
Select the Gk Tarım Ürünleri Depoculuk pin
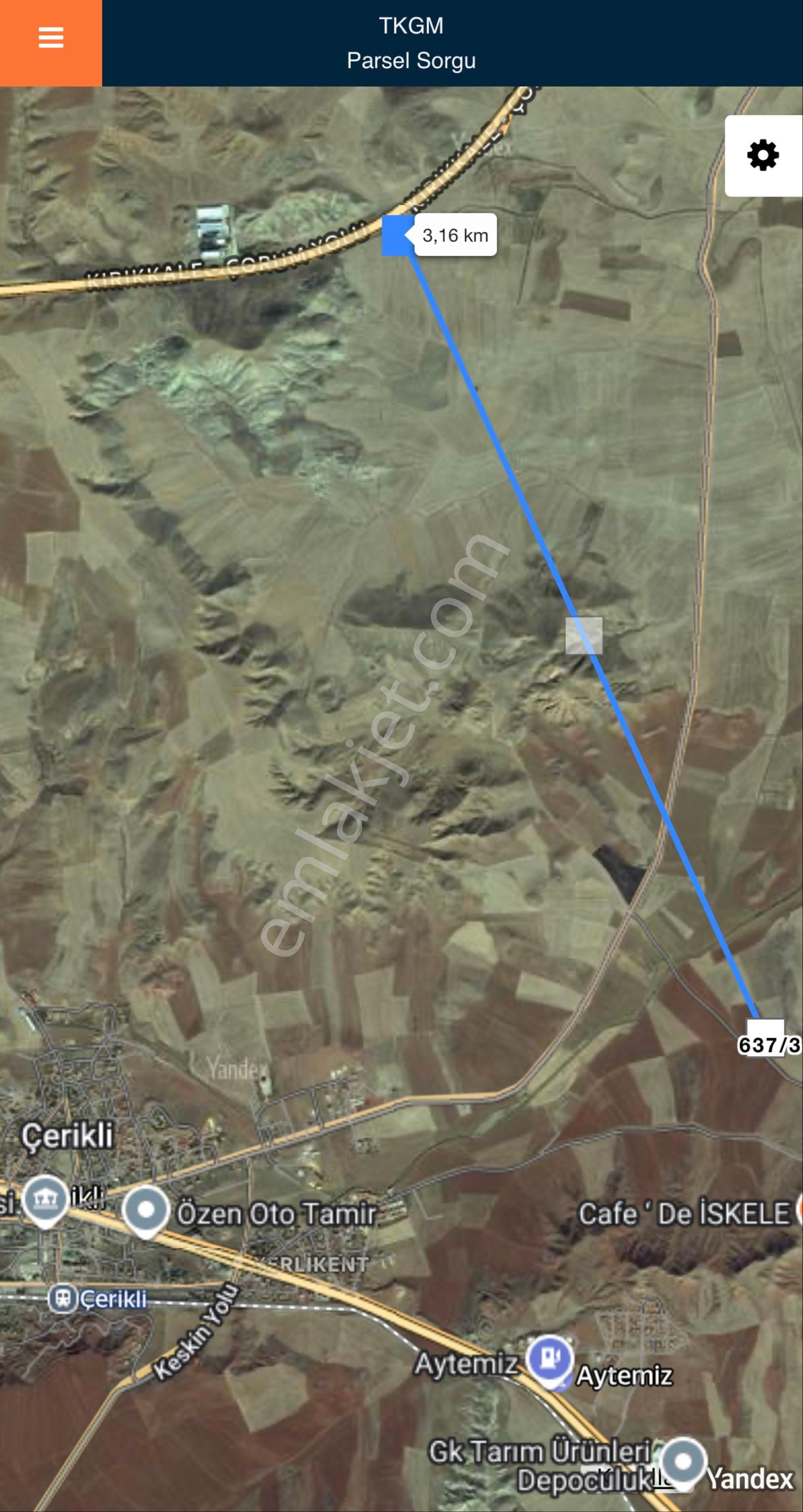683,1461
